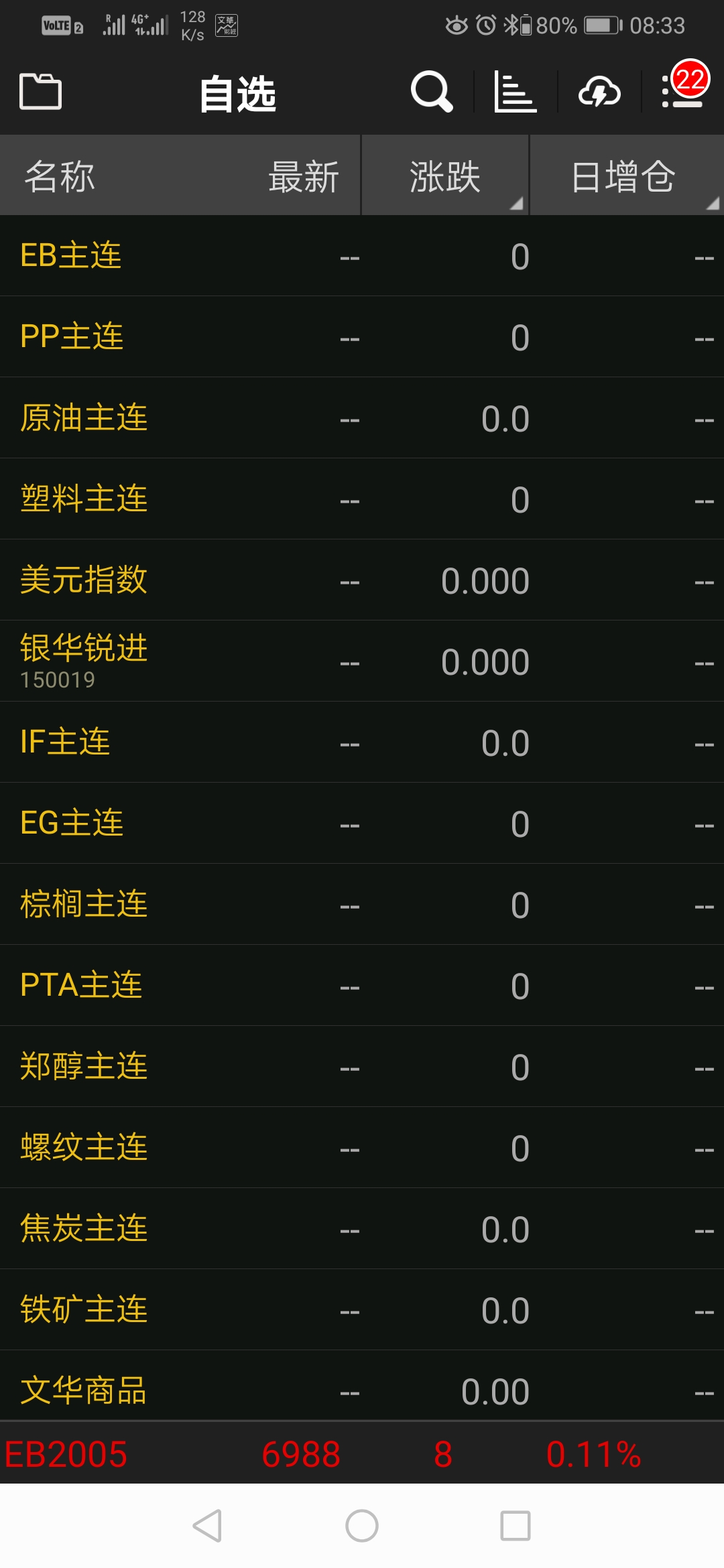
Task: Open the EB2005 ticker bar
Action: click(362, 1454)
